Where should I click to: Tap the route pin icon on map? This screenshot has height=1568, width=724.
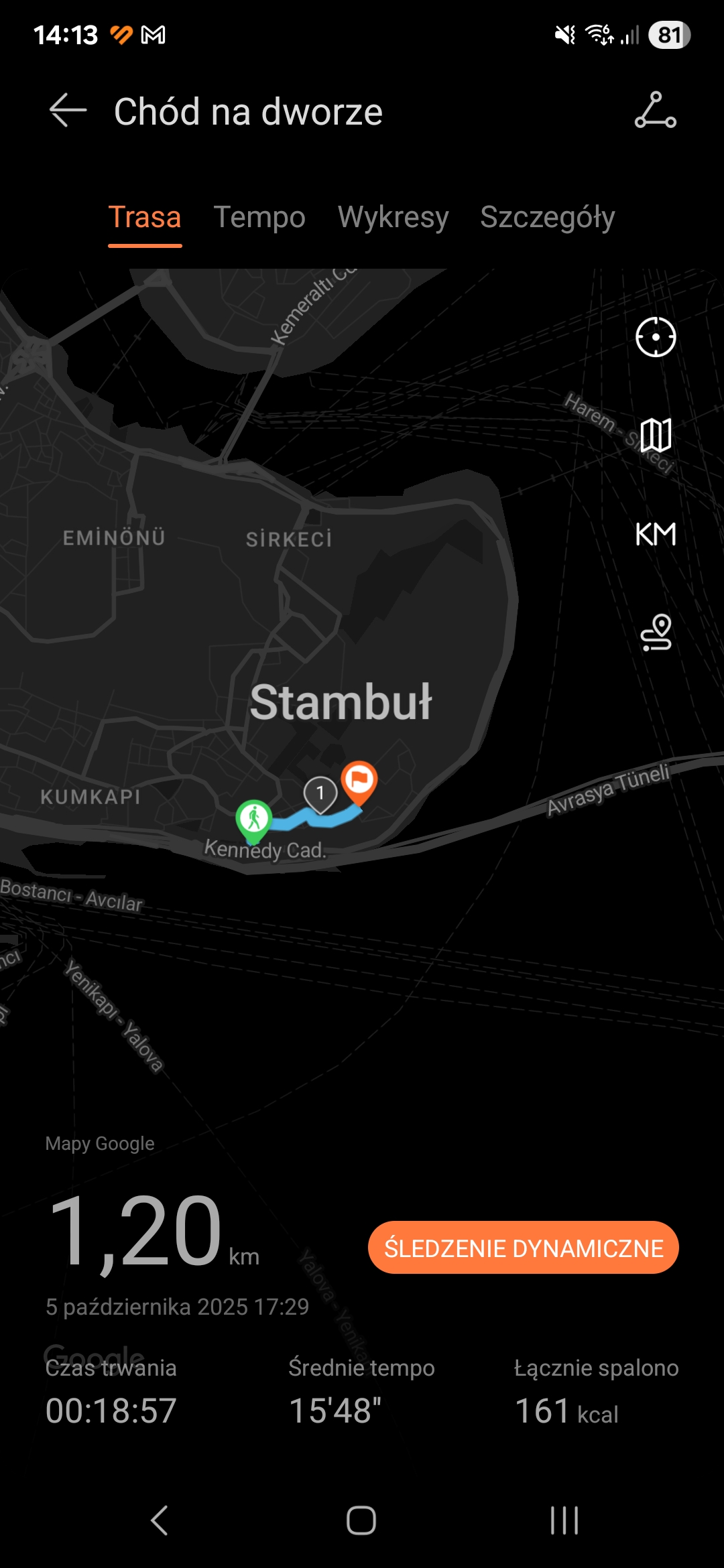click(x=655, y=633)
